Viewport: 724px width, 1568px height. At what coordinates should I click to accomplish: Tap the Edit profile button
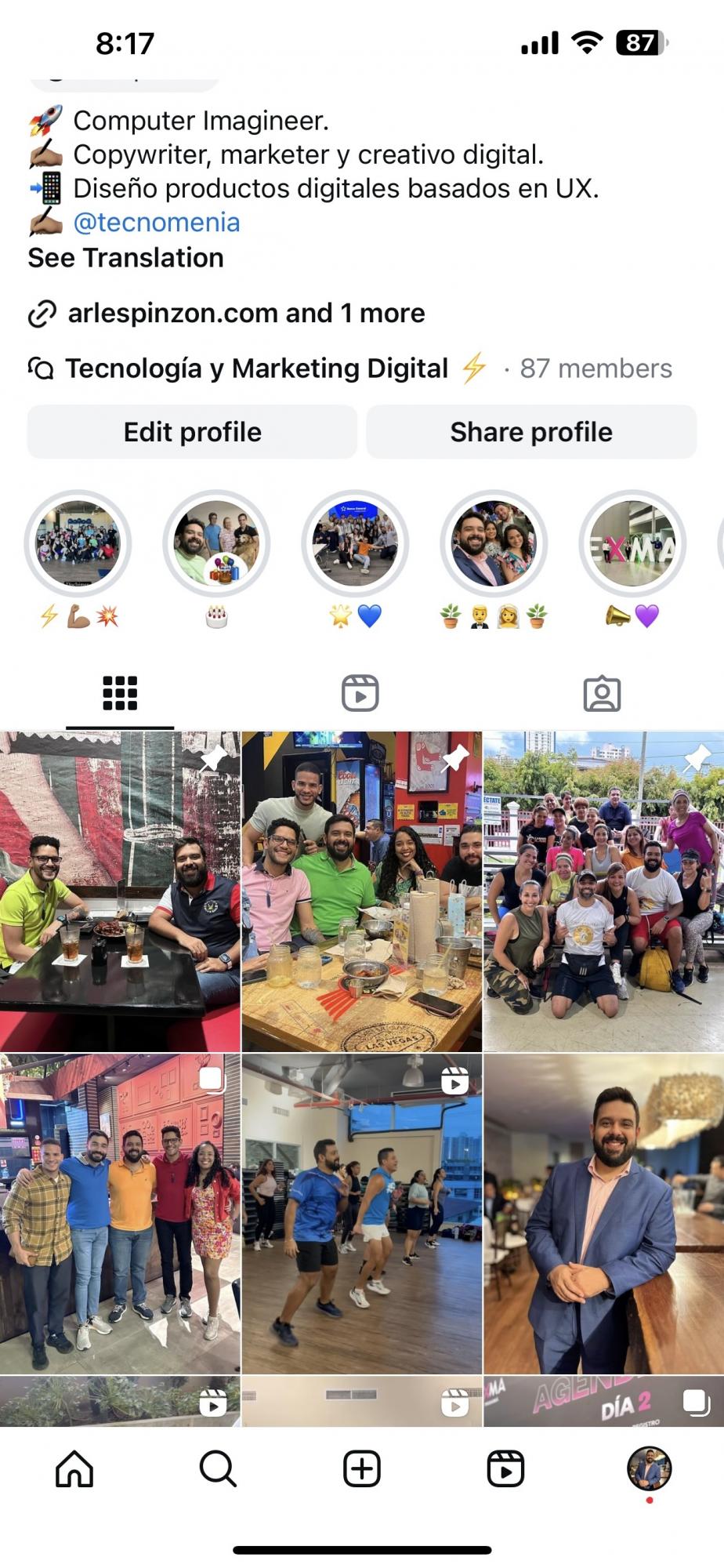point(190,431)
